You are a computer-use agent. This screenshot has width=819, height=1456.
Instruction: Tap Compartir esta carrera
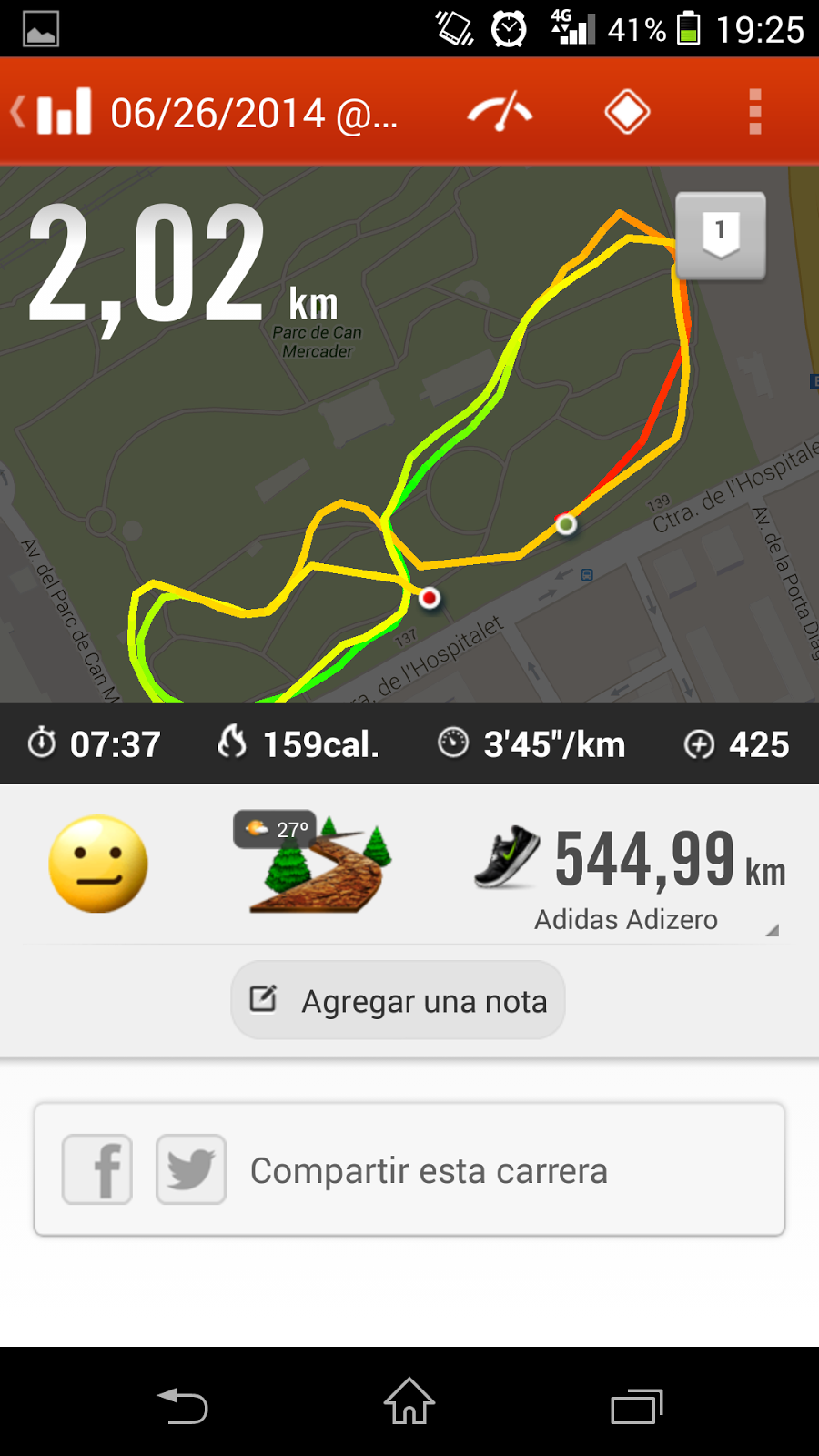[429, 1171]
